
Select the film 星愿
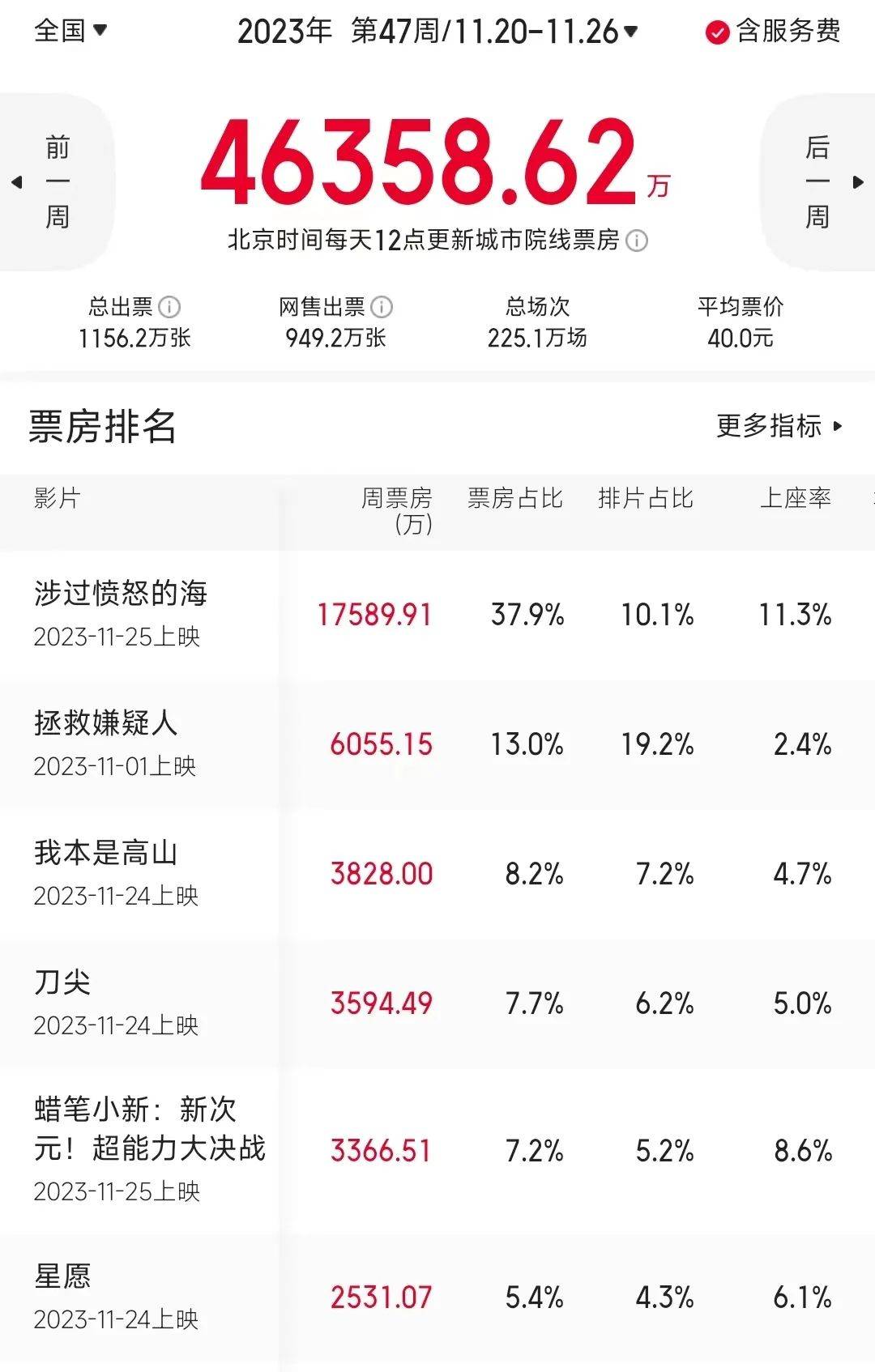click(x=62, y=1276)
